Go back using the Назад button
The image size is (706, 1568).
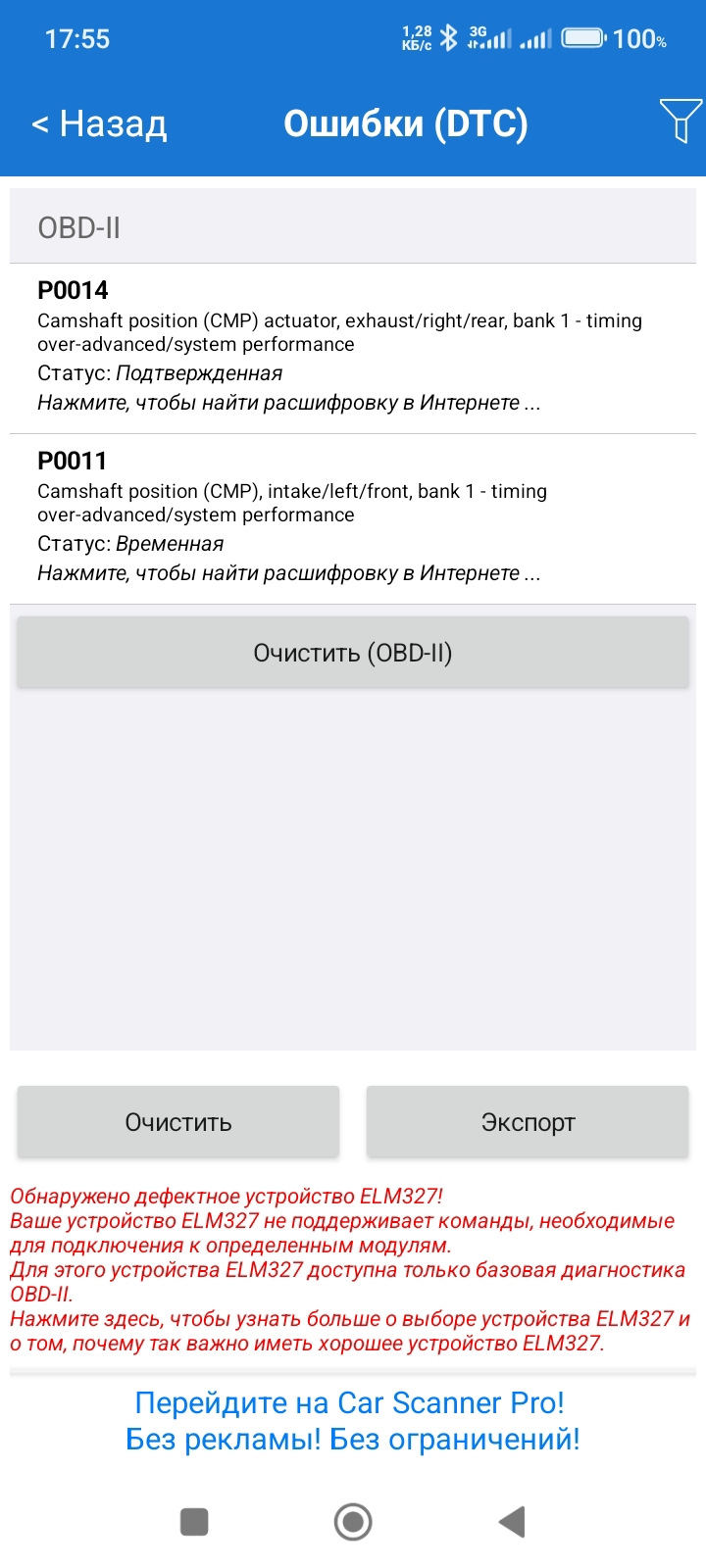tap(99, 124)
